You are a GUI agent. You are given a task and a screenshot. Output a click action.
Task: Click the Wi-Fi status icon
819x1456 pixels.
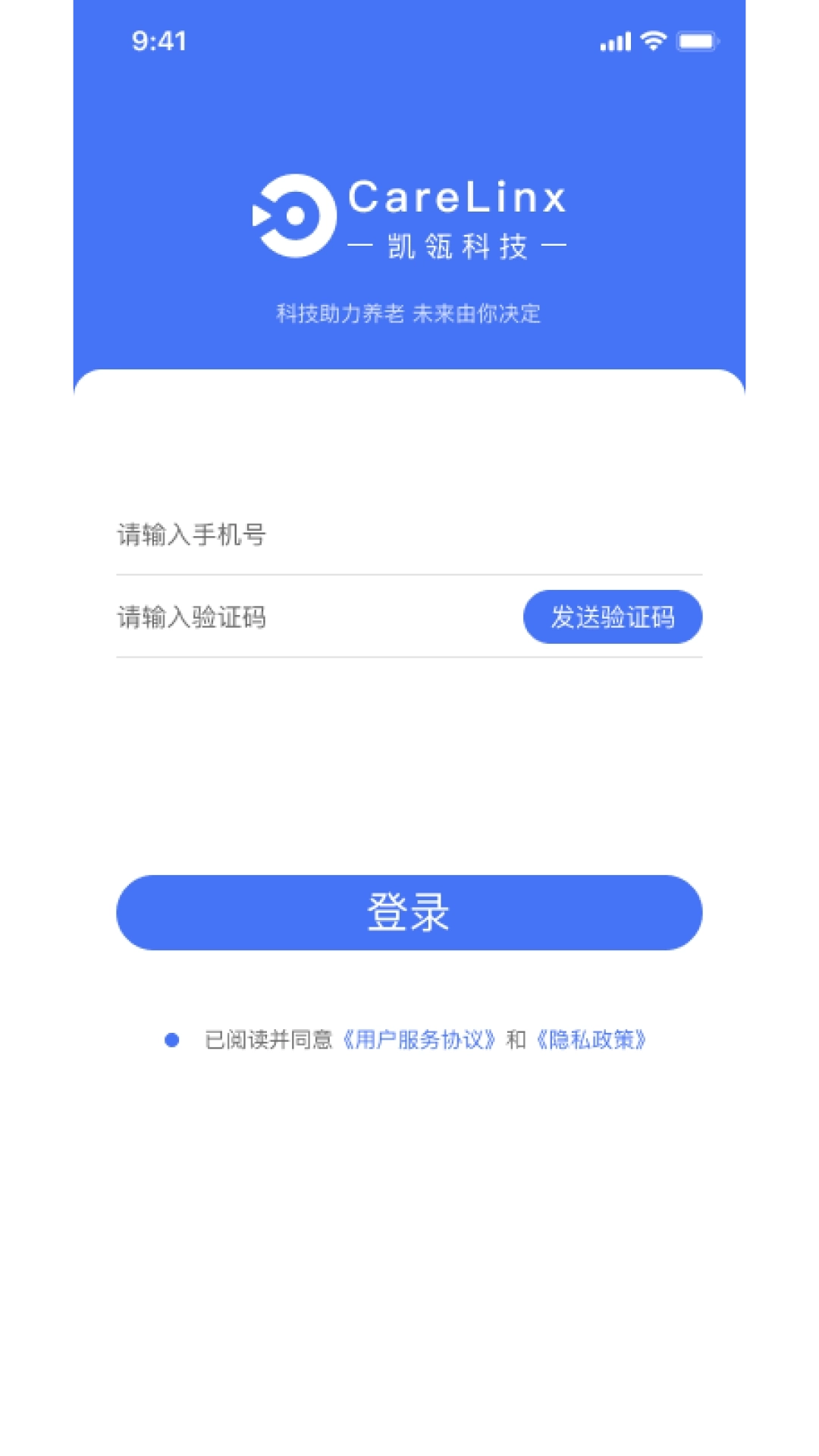[x=654, y=42]
